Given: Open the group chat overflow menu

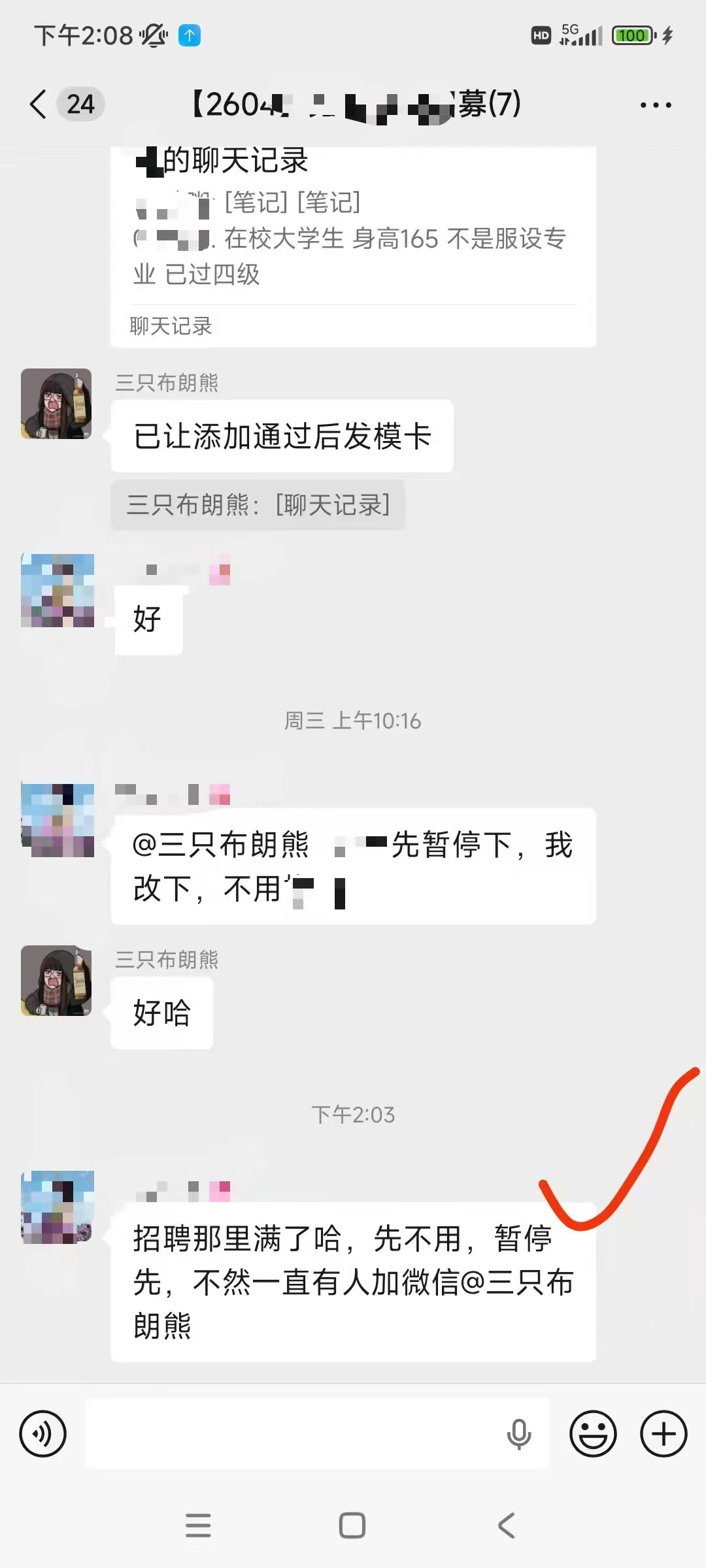Looking at the screenshot, I should [655, 105].
